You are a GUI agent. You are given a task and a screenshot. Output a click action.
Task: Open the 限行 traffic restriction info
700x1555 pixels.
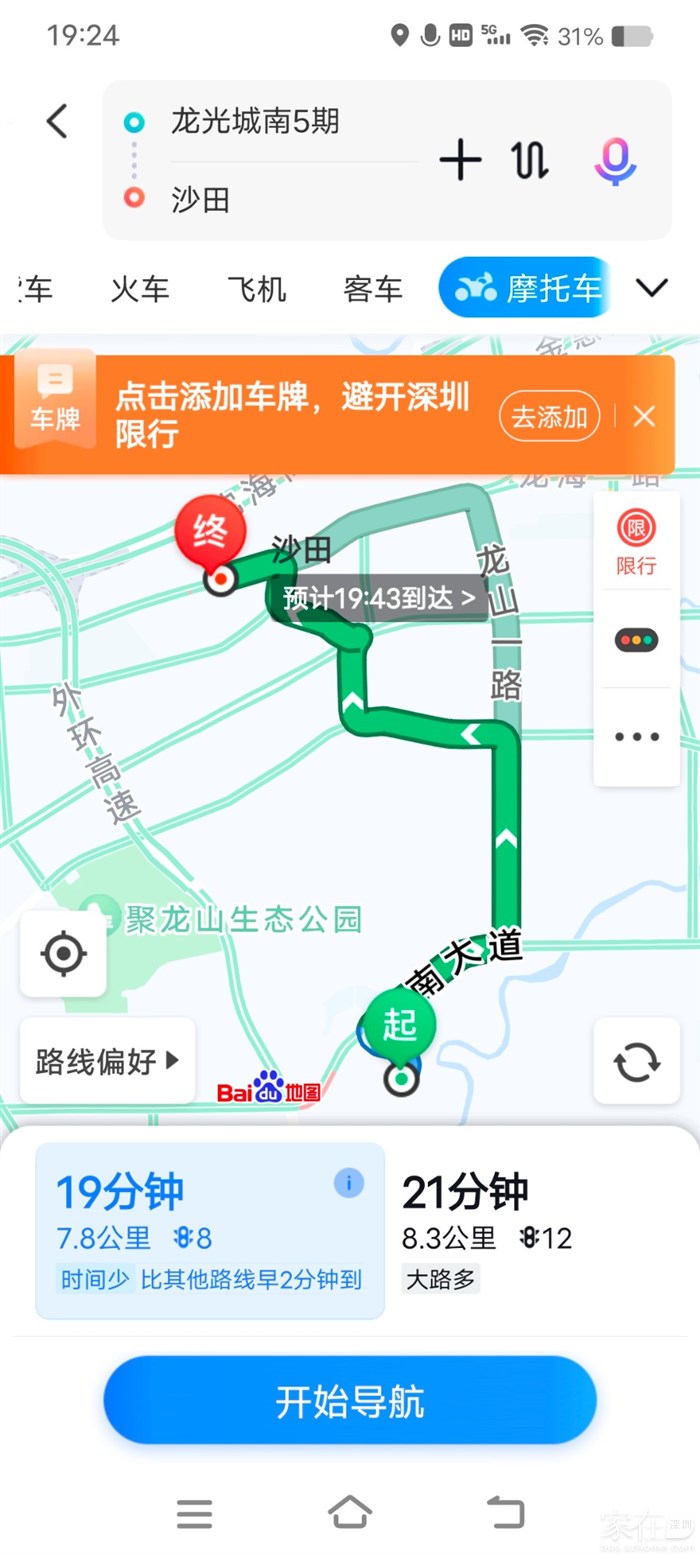pyautogui.click(x=636, y=541)
